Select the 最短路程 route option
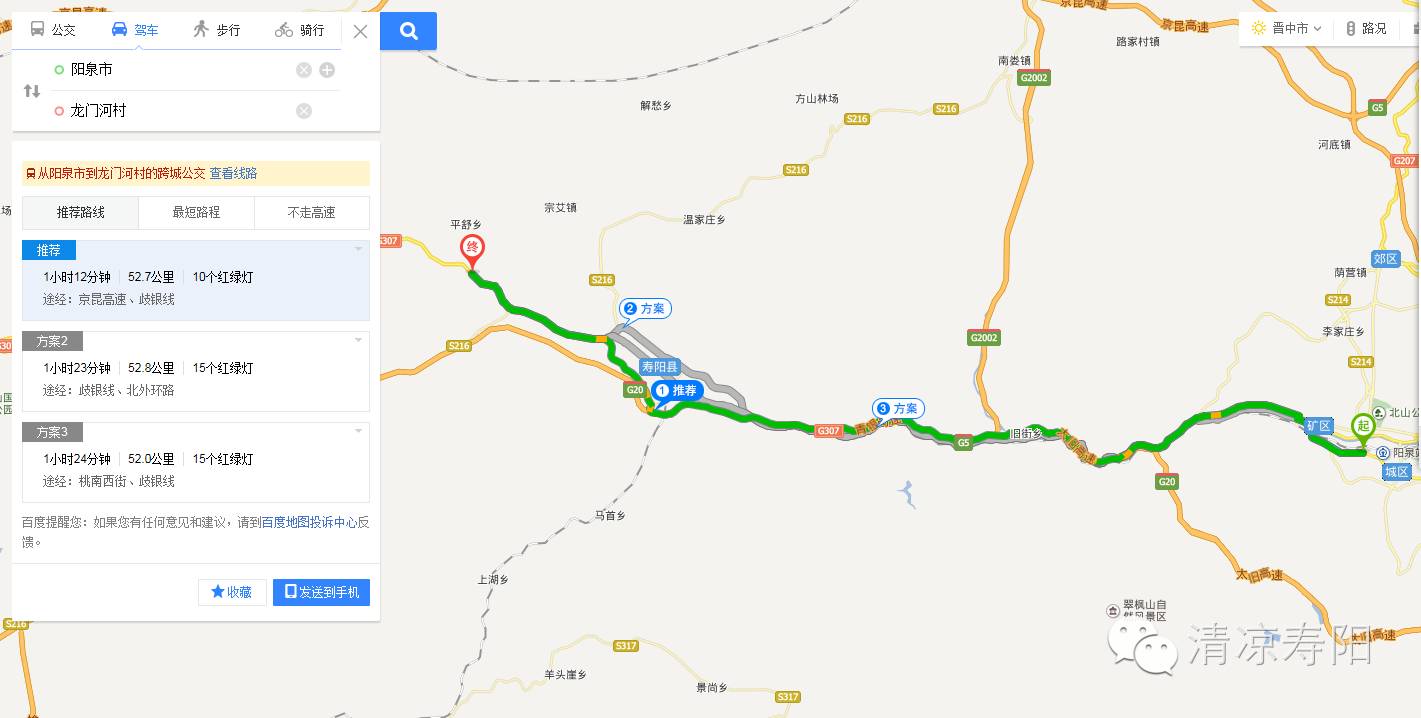 coord(196,212)
